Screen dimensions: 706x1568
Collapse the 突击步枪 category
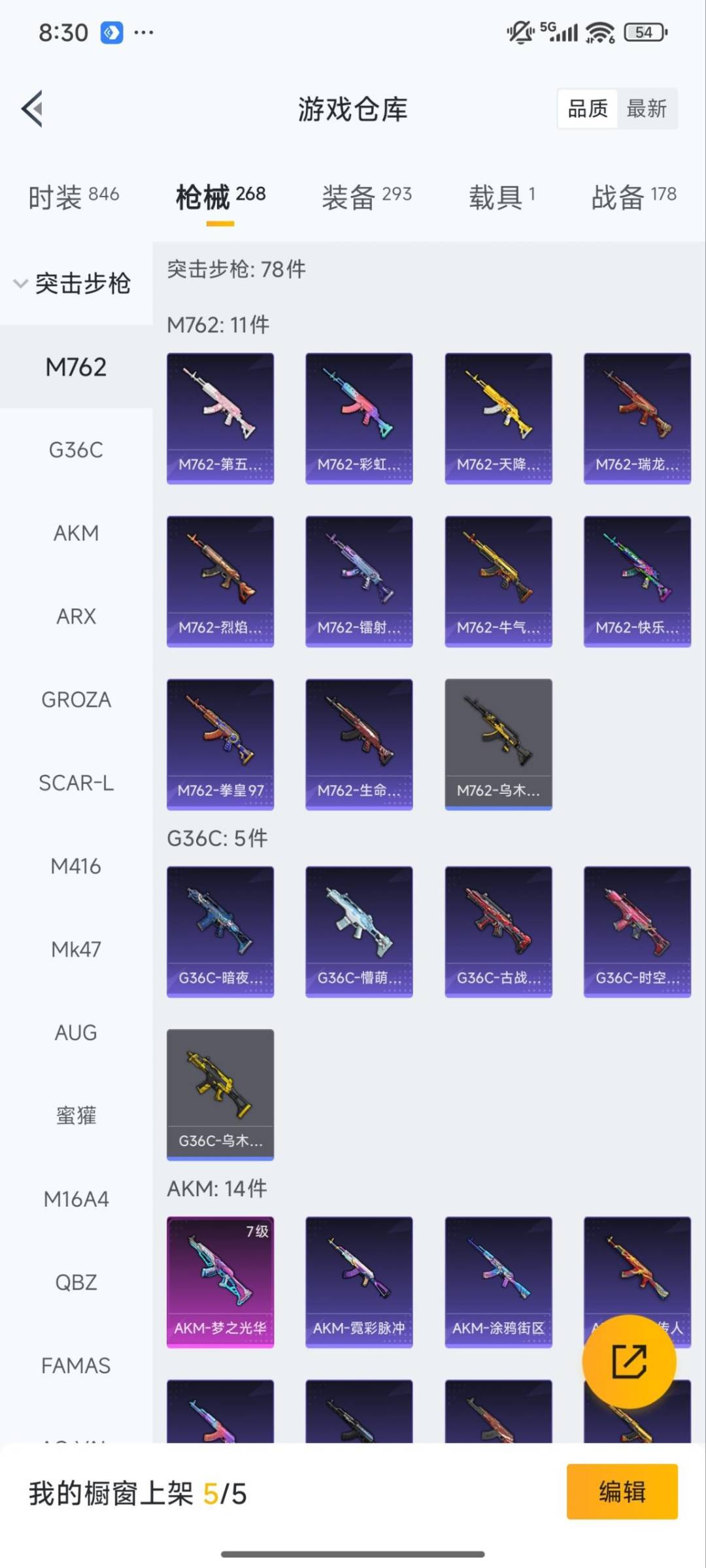72,284
